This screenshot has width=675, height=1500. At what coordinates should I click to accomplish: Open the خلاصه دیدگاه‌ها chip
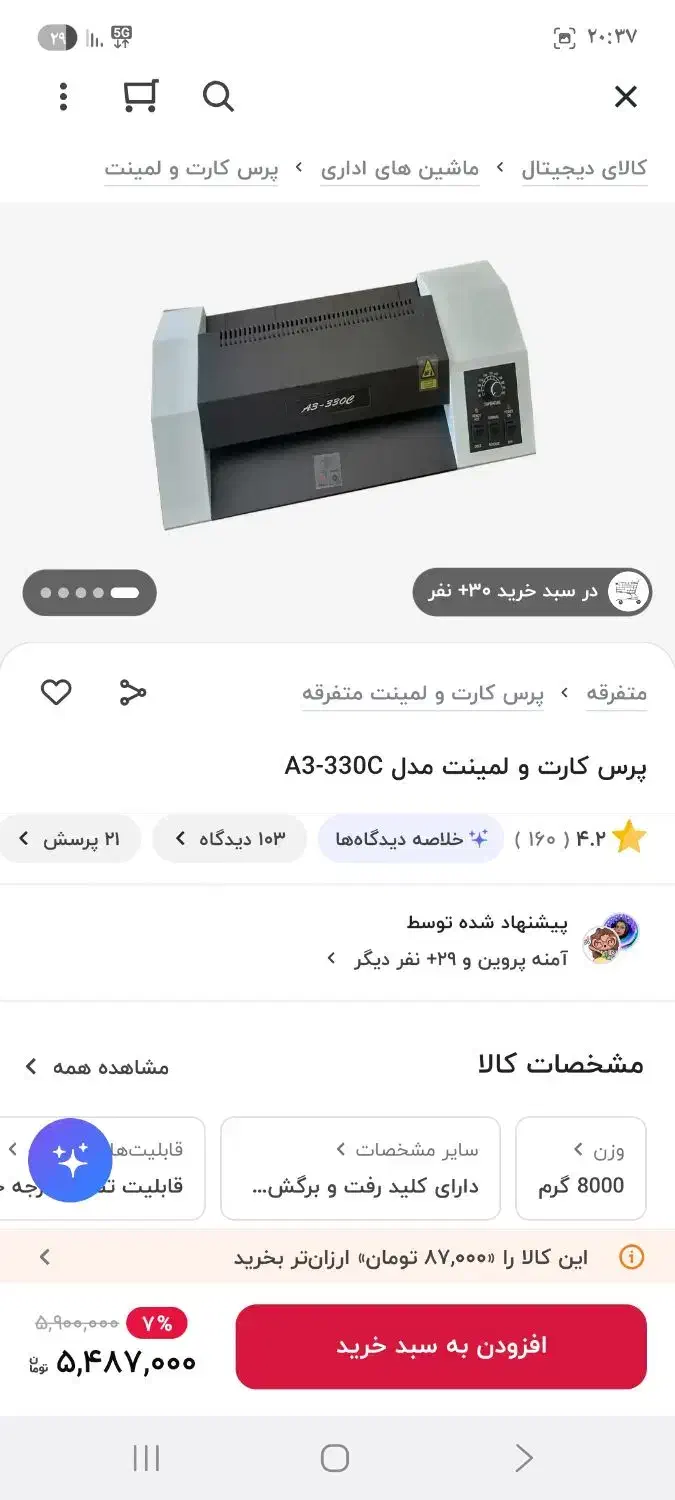click(410, 839)
